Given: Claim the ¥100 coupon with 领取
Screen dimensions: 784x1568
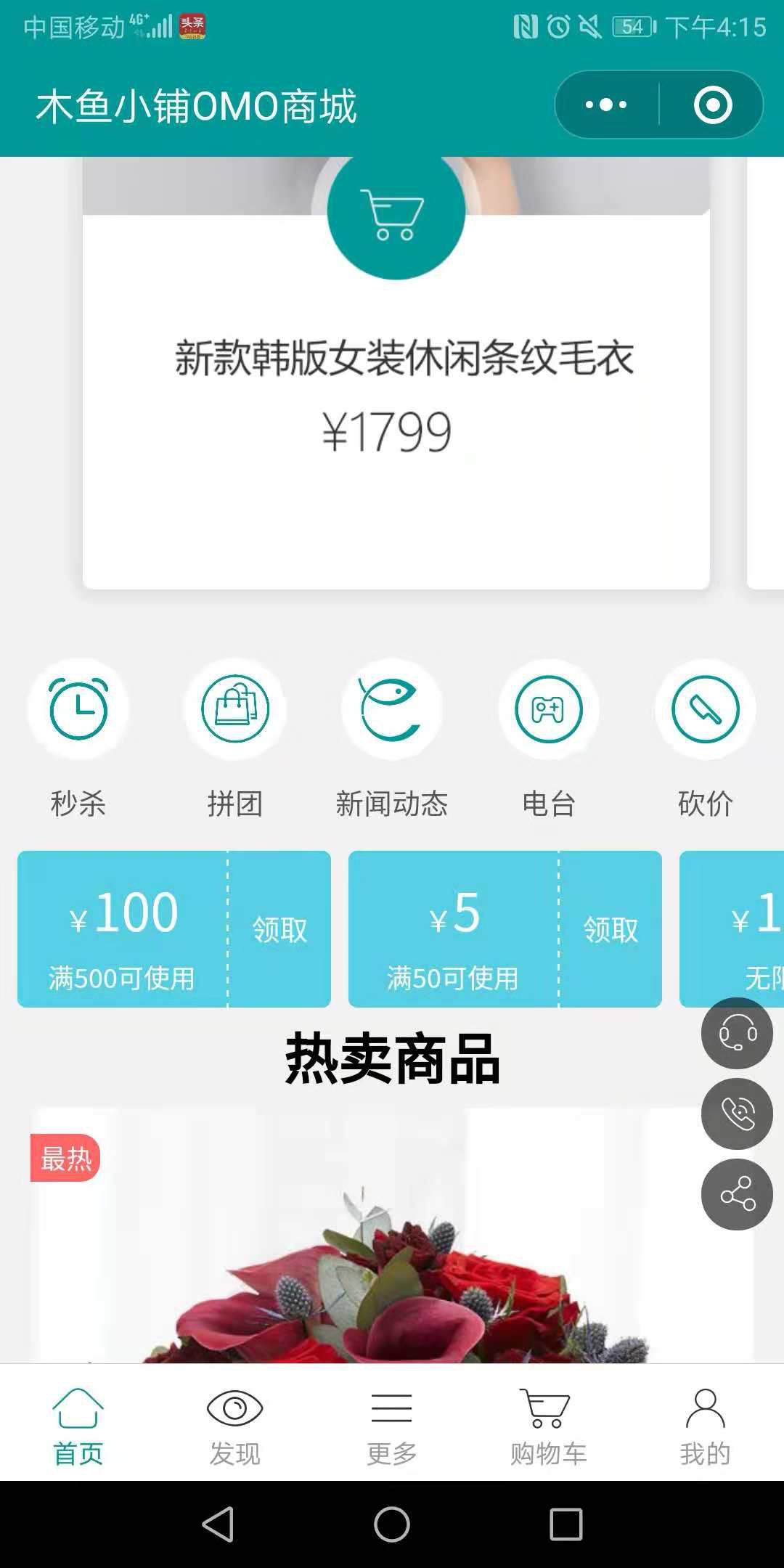Looking at the screenshot, I should tap(281, 929).
